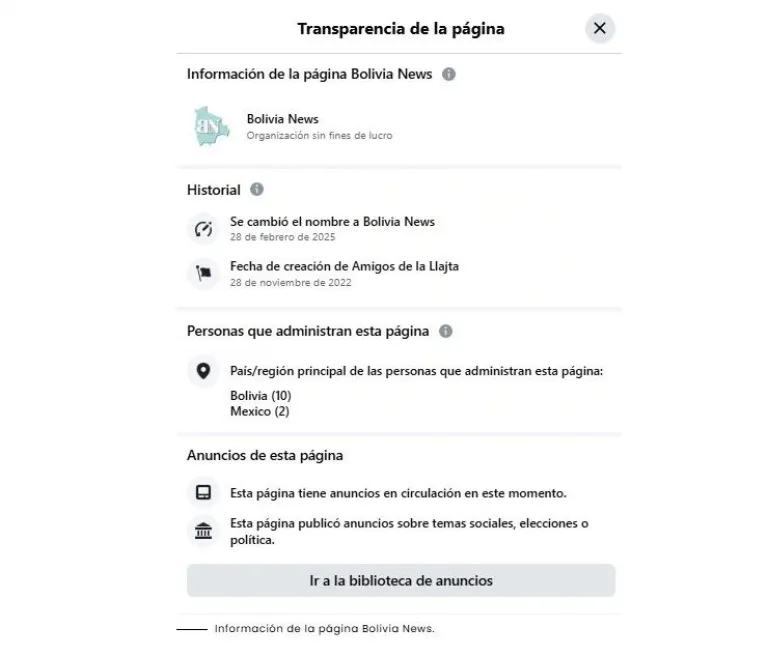The image size is (768, 656).
Task: Close the Transparencia de la página dialog
Action: click(x=599, y=28)
